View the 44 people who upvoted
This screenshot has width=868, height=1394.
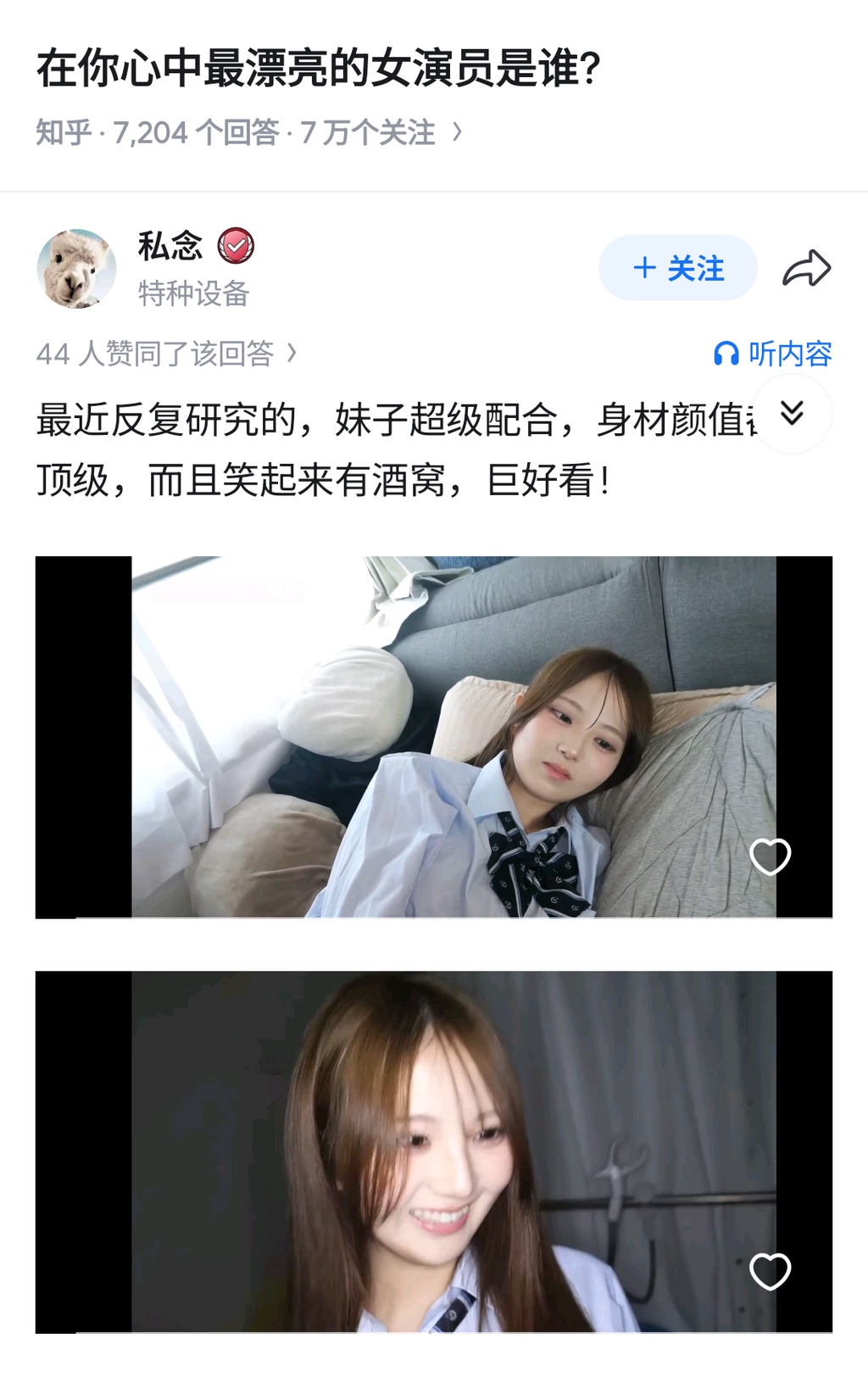tap(166, 354)
